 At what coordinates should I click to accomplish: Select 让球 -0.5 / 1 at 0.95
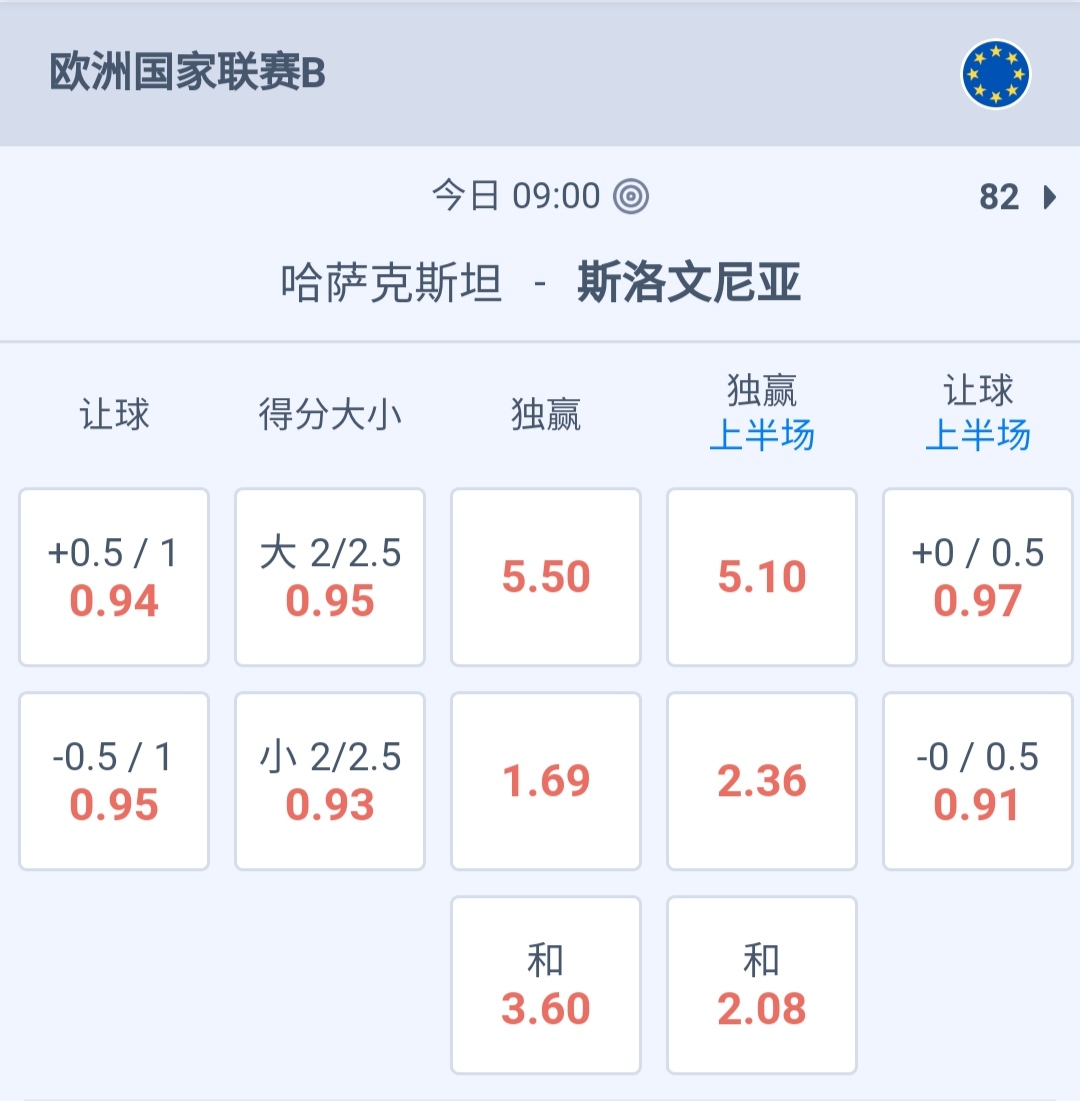pyautogui.click(x=114, y=781)
